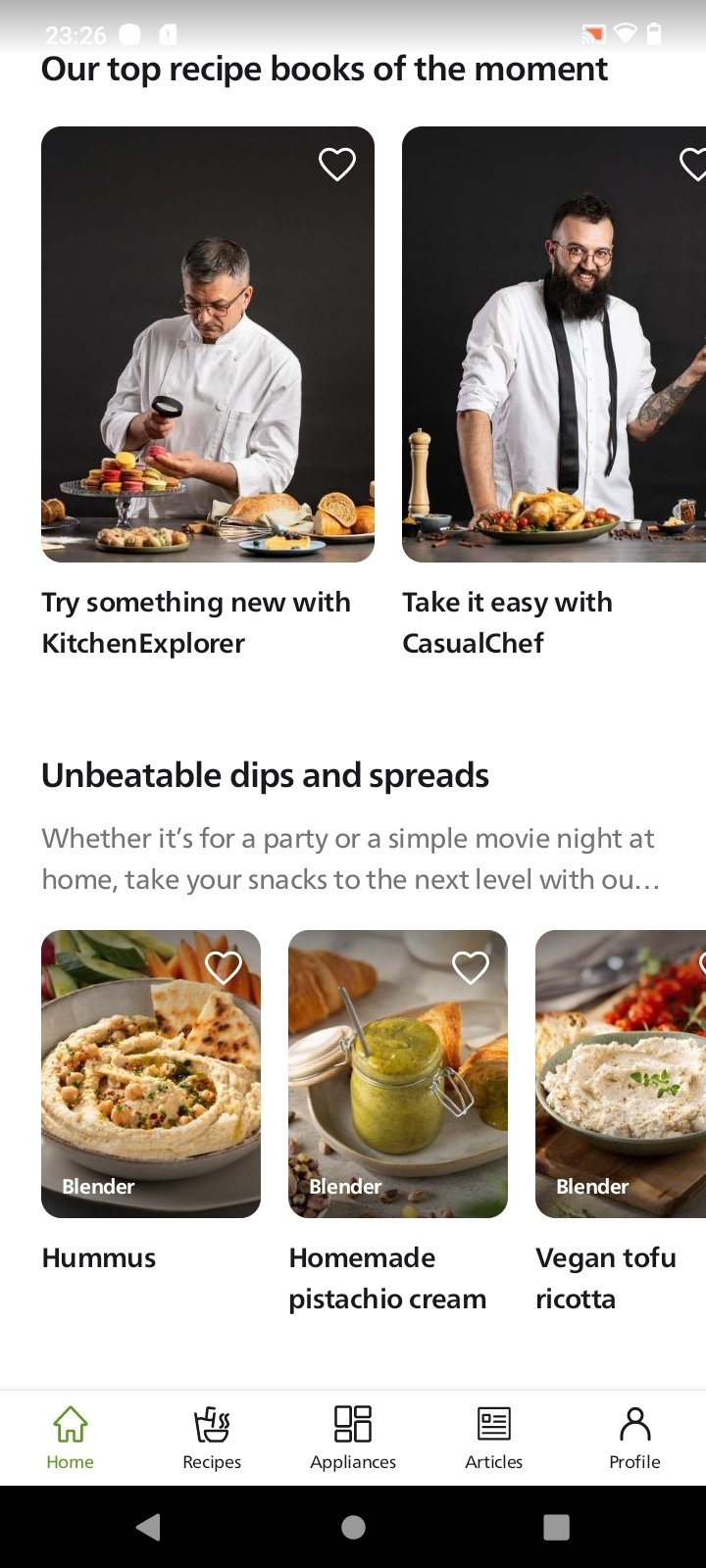
Task: Switch to the Recipes tab
Action: [x=212, y=1438]
